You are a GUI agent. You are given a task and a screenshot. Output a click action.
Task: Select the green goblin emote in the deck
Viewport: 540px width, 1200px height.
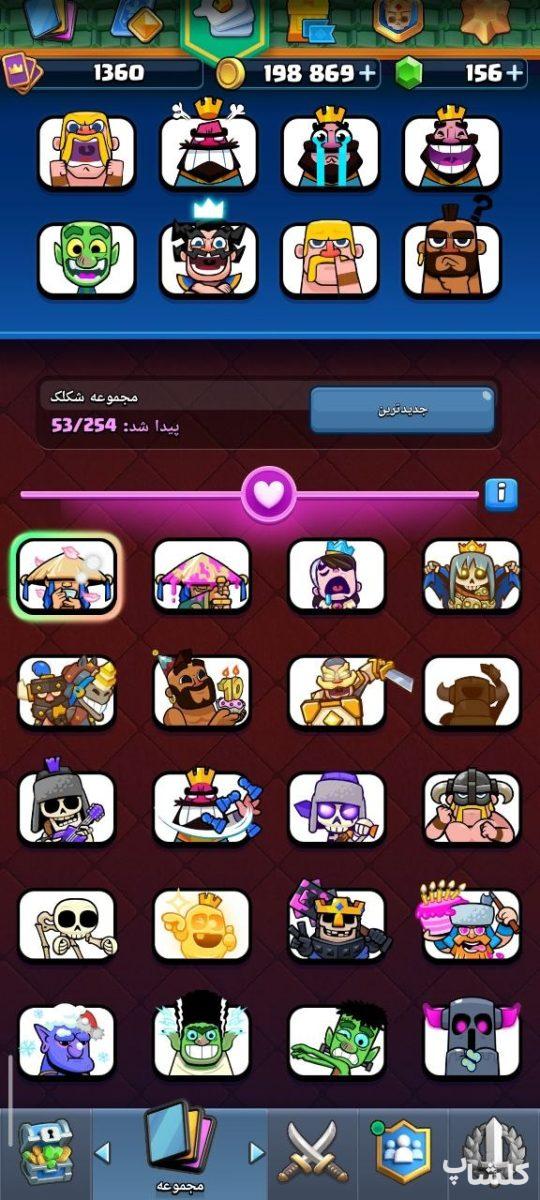pos(86,259)
